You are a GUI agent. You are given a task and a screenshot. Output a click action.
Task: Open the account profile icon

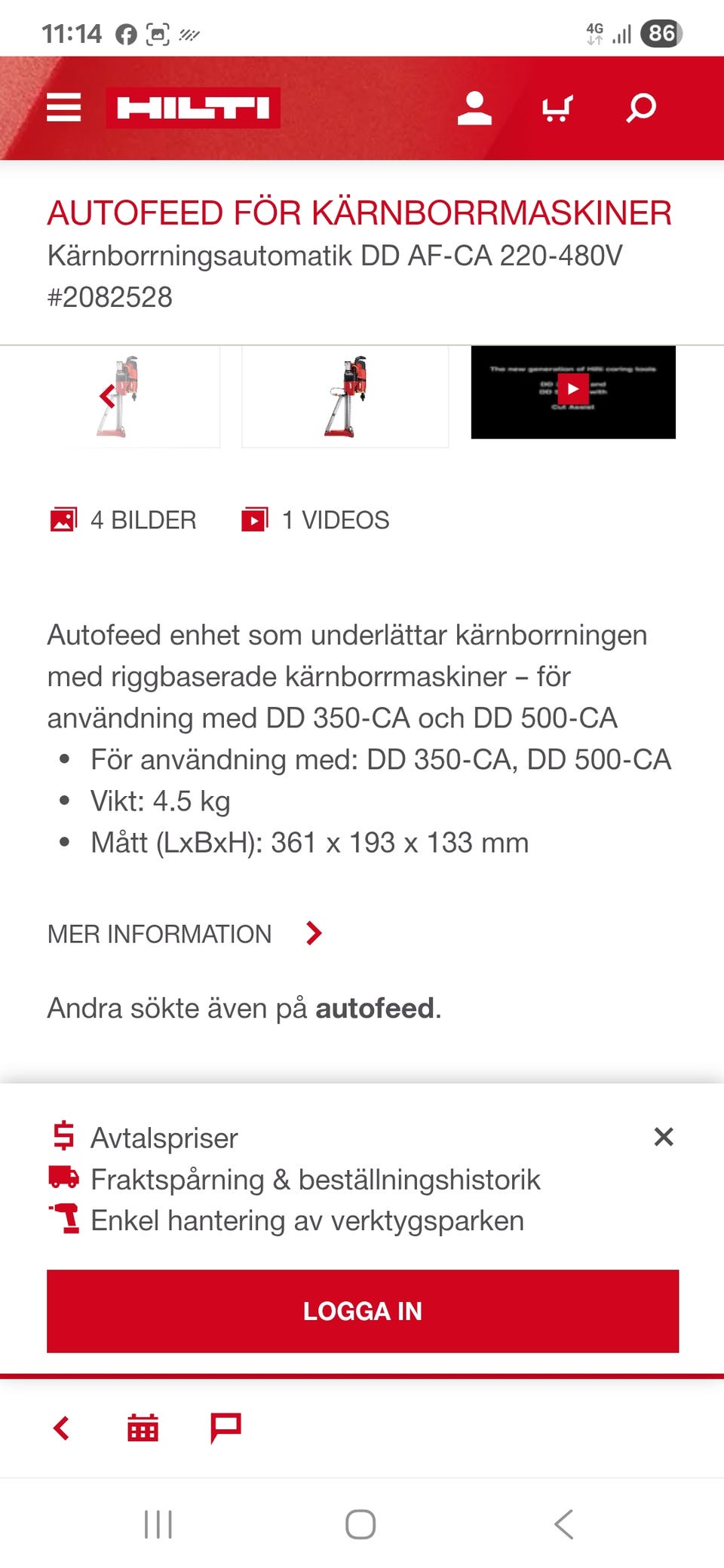click(474, 109)
